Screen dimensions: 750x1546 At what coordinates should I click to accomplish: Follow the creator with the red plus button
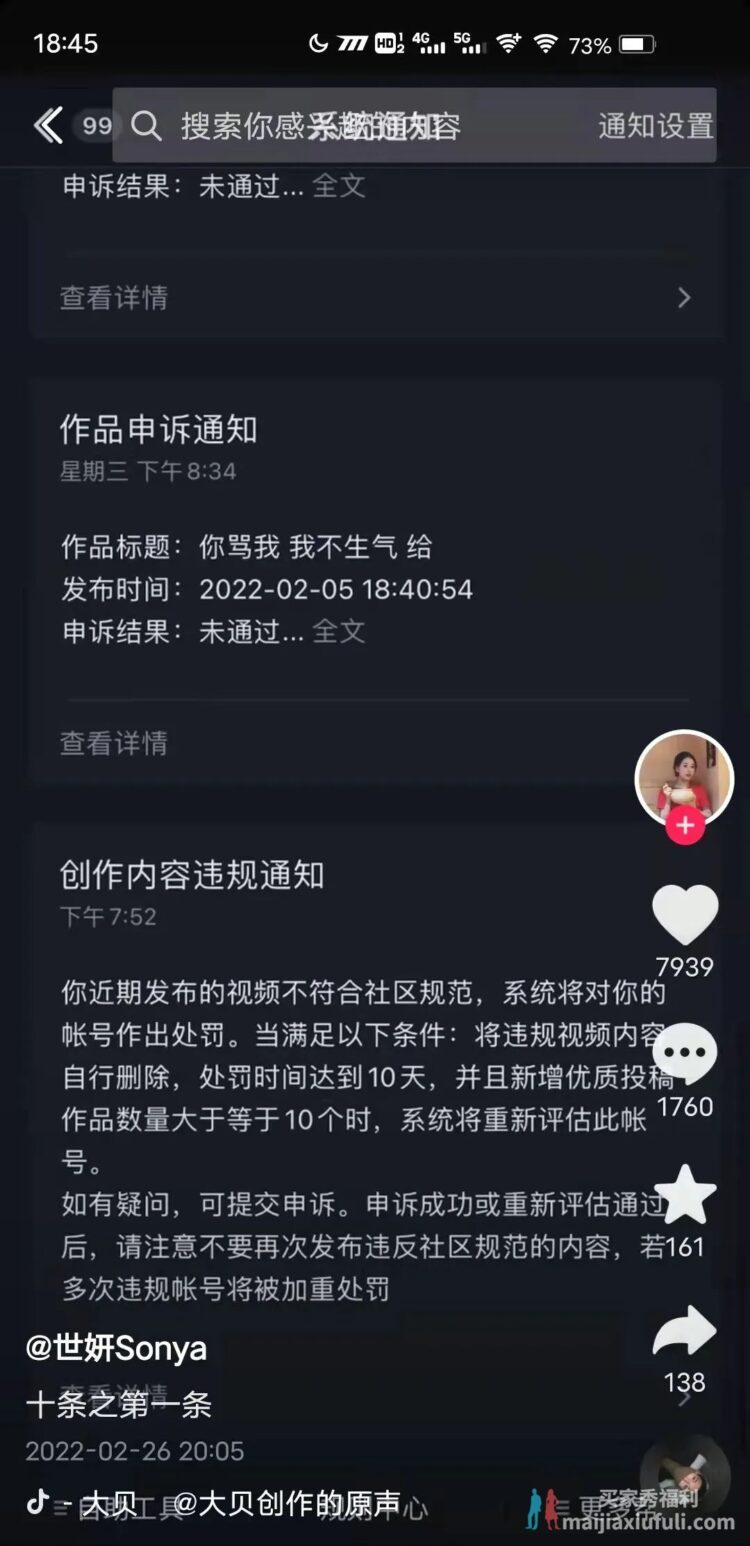685,826
